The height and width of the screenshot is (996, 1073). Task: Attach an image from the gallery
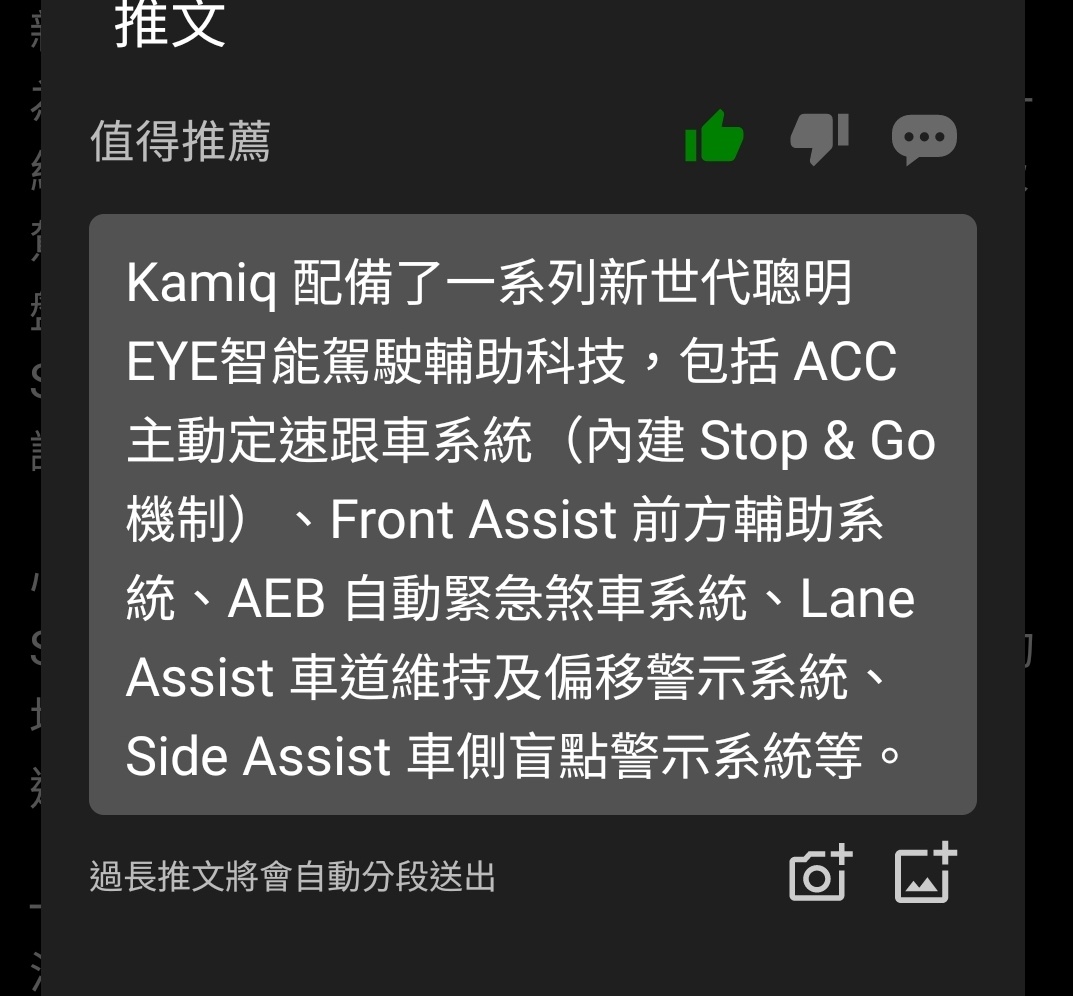[925, 874]
